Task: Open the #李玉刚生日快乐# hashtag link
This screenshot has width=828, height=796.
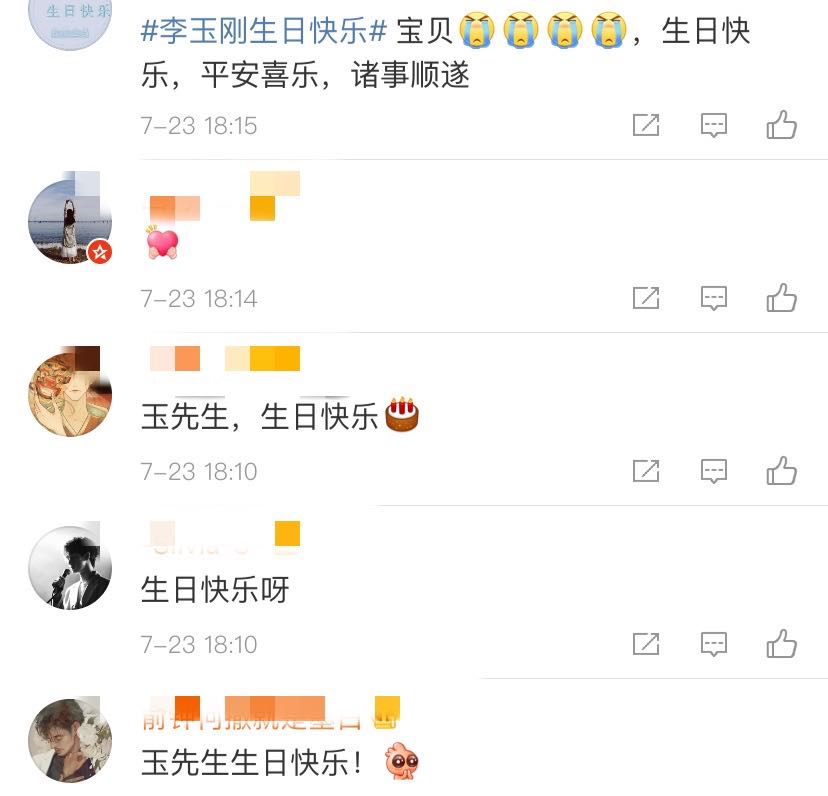Action: pyautogui.click(x=264, y=31)
